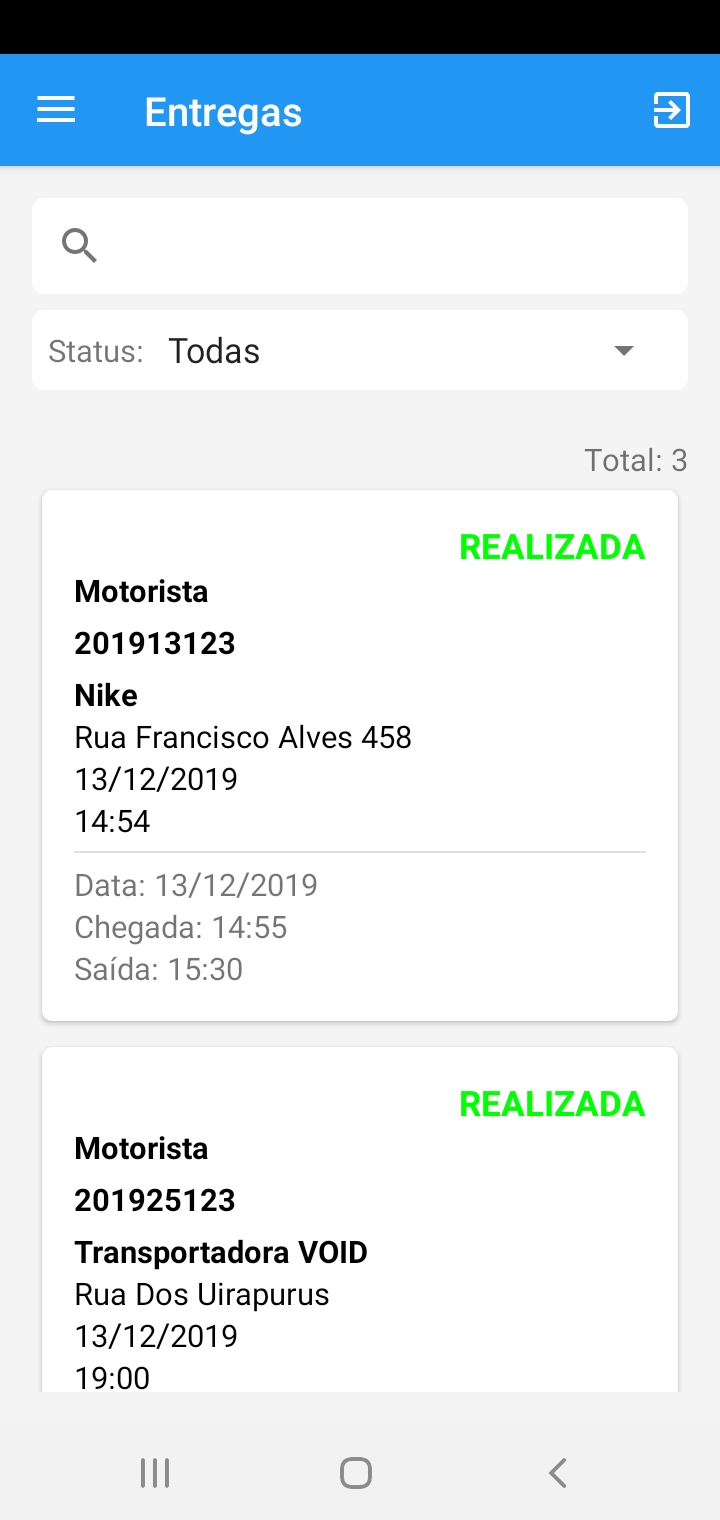
Task: Open the Nike delivery card
Action: click(360, 755)
